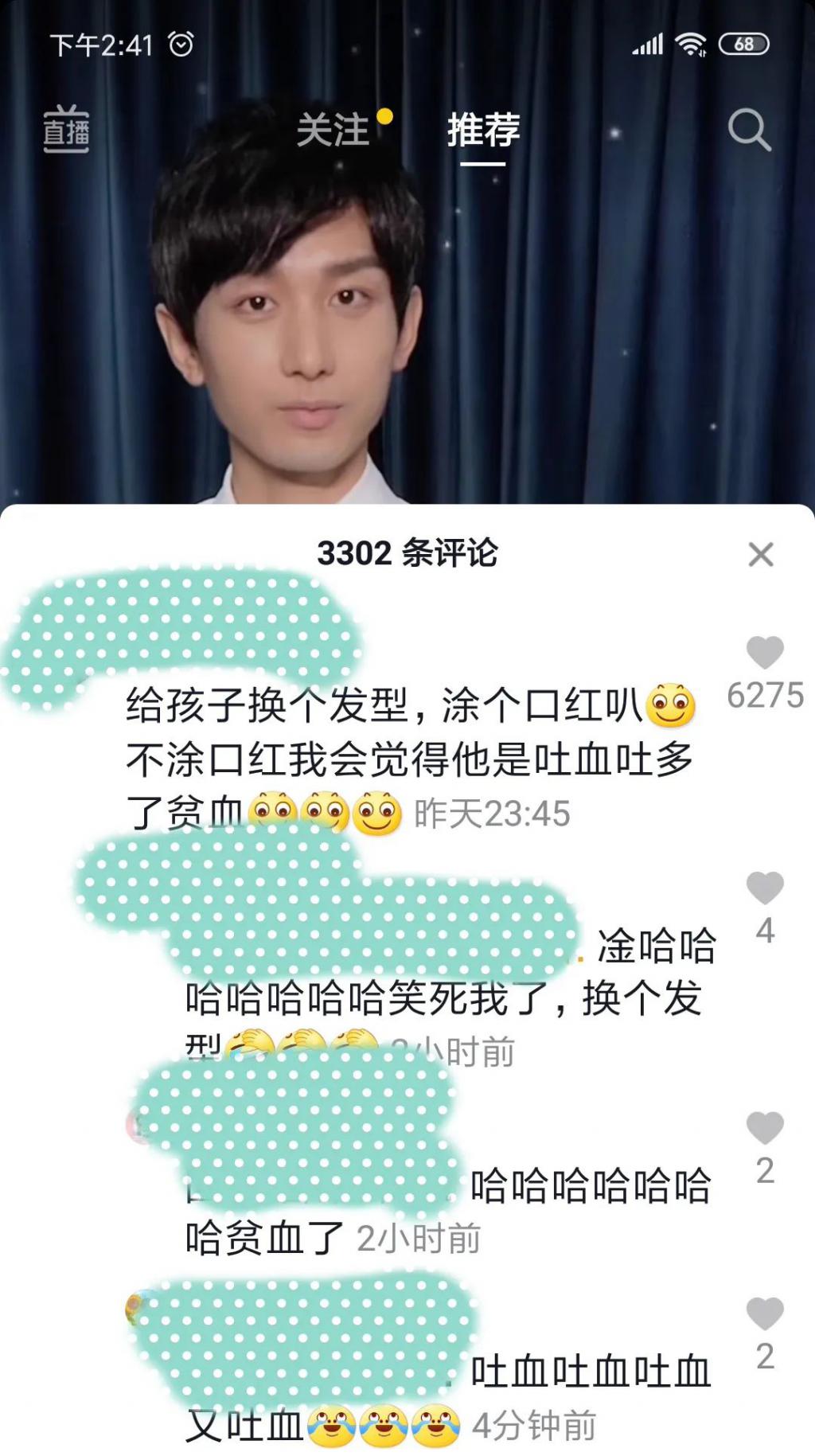
Task: Like the 哈贫血了 comment
Action: [x=765, y=1127]
